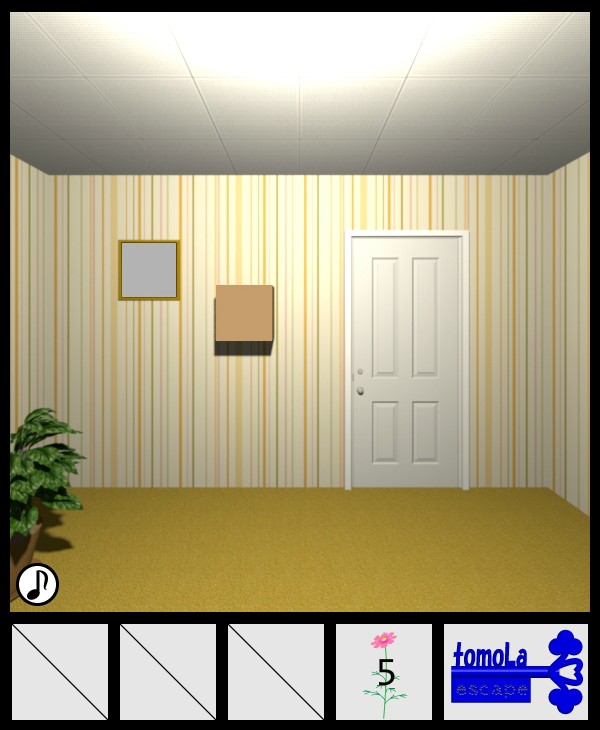600x730 pixels.
Task: Inspect the gold-framed picture on wall
Action: point(149,270)
